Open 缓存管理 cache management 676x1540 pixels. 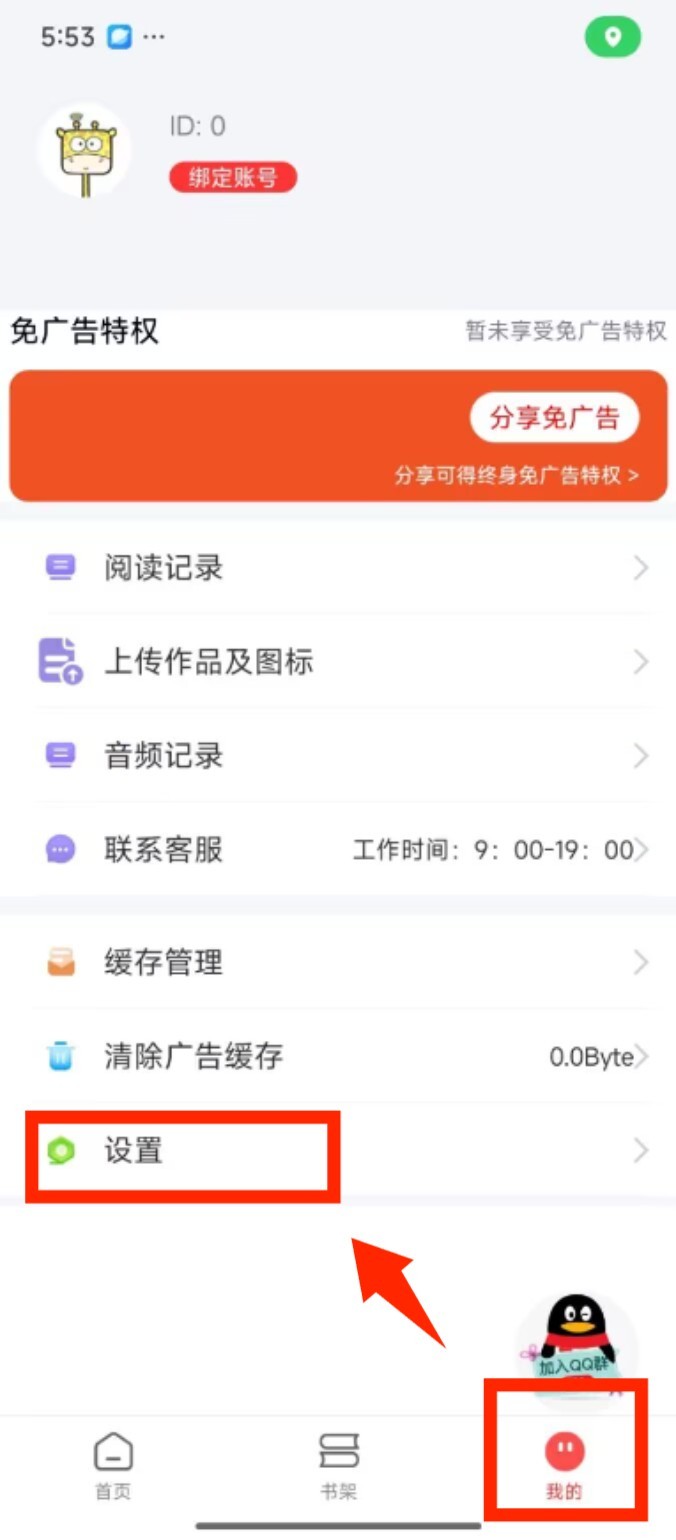[x=338, y=963]
